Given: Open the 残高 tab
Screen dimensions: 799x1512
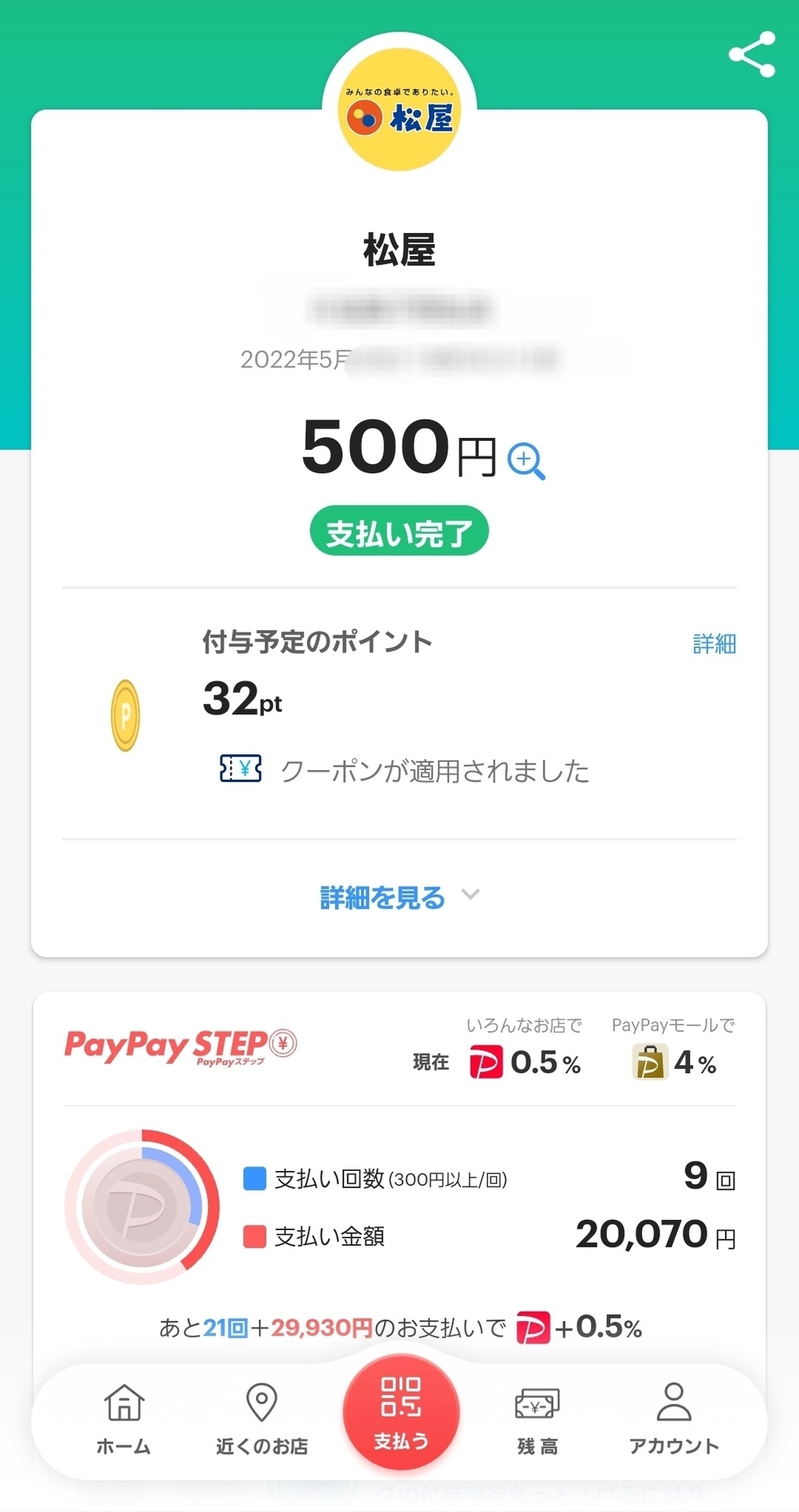Looking at the screenshot, I should 537,1418.
